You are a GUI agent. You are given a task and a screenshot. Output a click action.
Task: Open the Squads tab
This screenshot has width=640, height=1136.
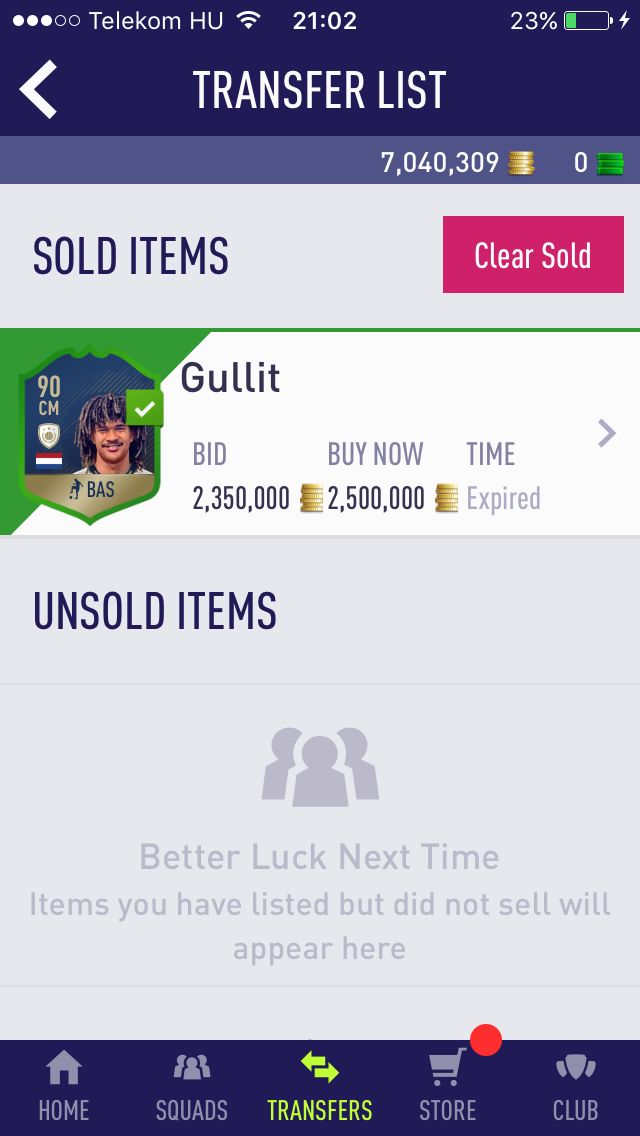pyautogui.click(x=191, y=1087)
